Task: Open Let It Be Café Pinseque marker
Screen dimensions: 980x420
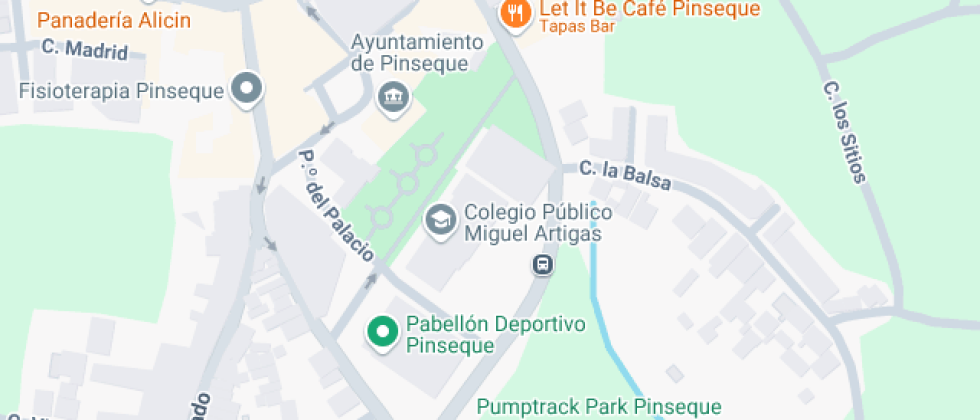Action: pyautogui.click(x=516, y=13)
